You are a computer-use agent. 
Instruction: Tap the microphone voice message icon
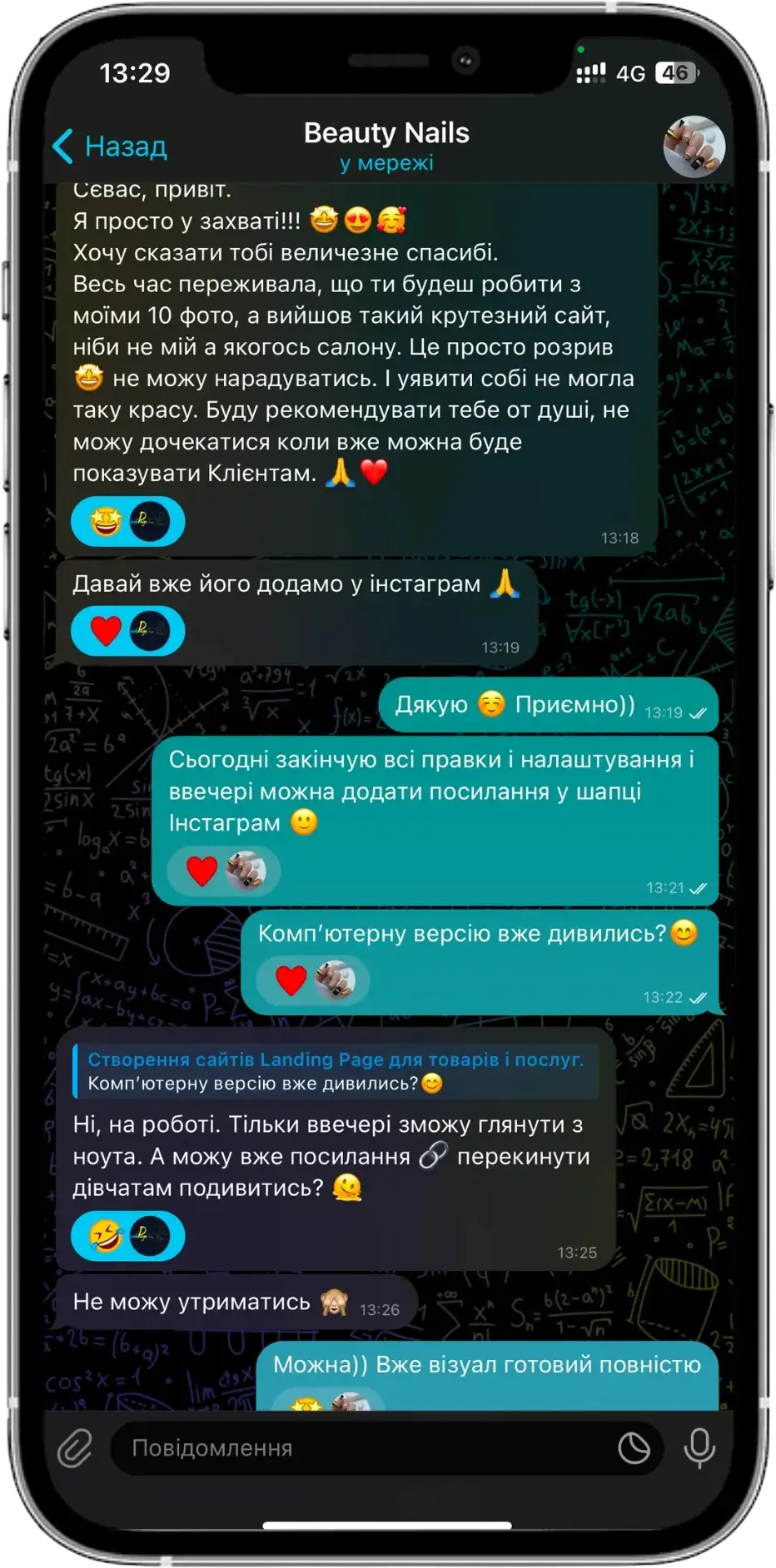tap(699, 1449)
